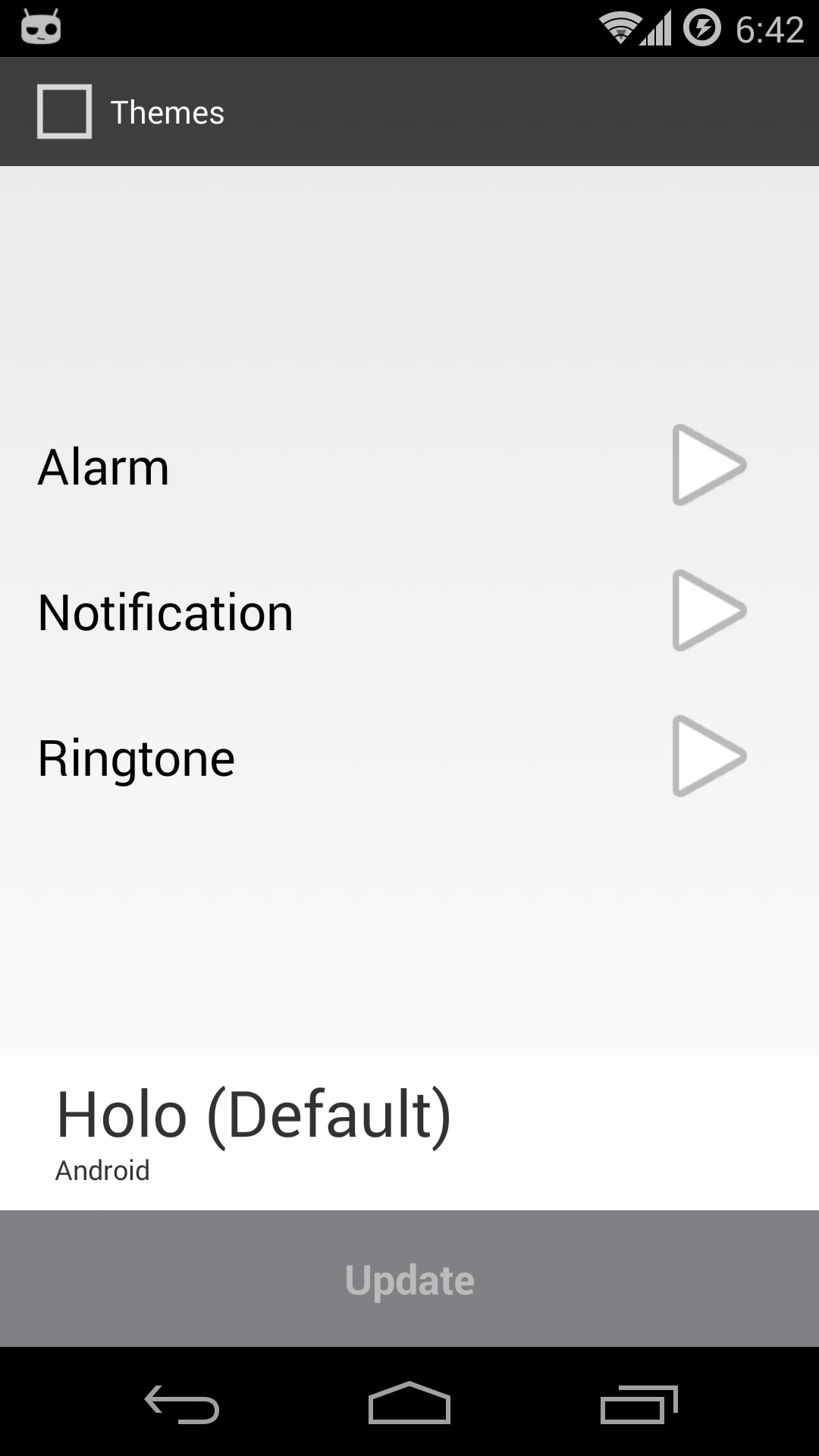This screenshot has width=819, height=1456.
Task: Go back using the system back button
Action: (182, 1403)
